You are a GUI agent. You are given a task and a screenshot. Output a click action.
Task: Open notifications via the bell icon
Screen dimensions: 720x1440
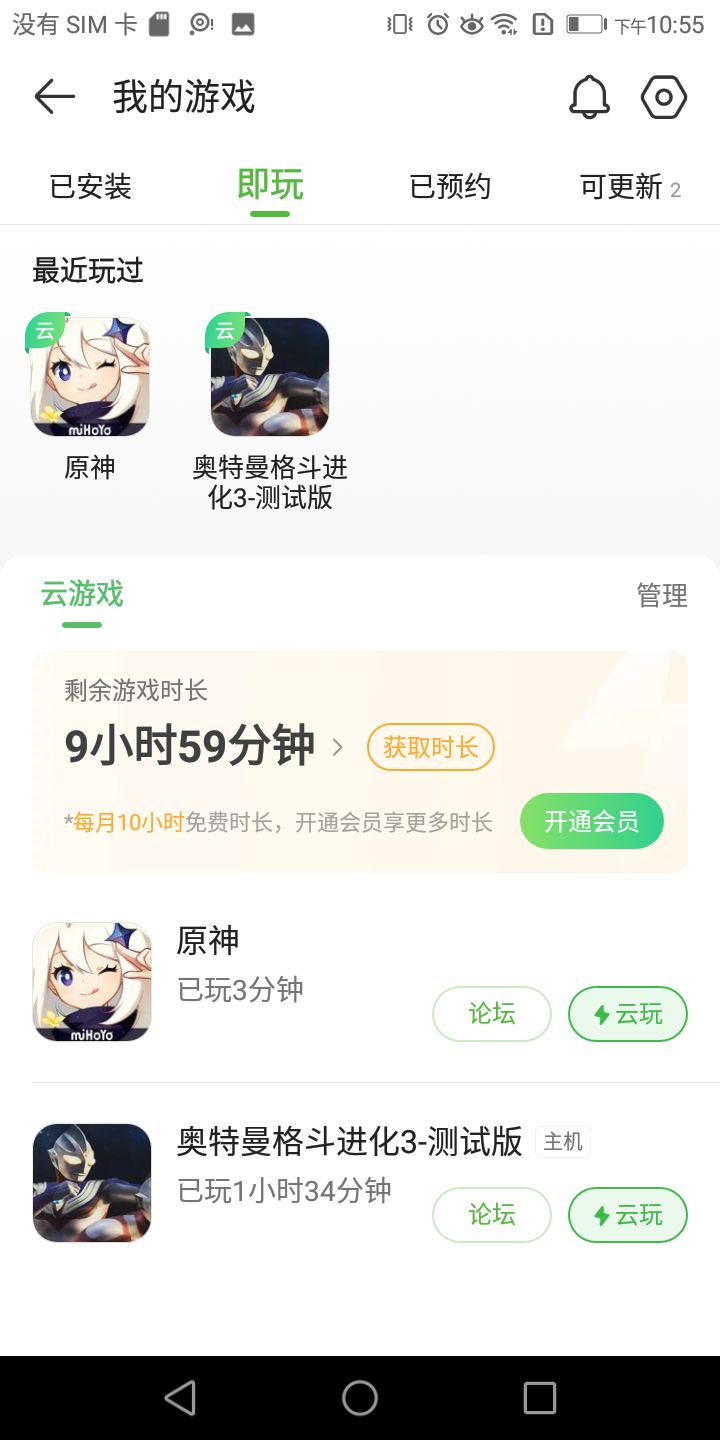[589, 96]
